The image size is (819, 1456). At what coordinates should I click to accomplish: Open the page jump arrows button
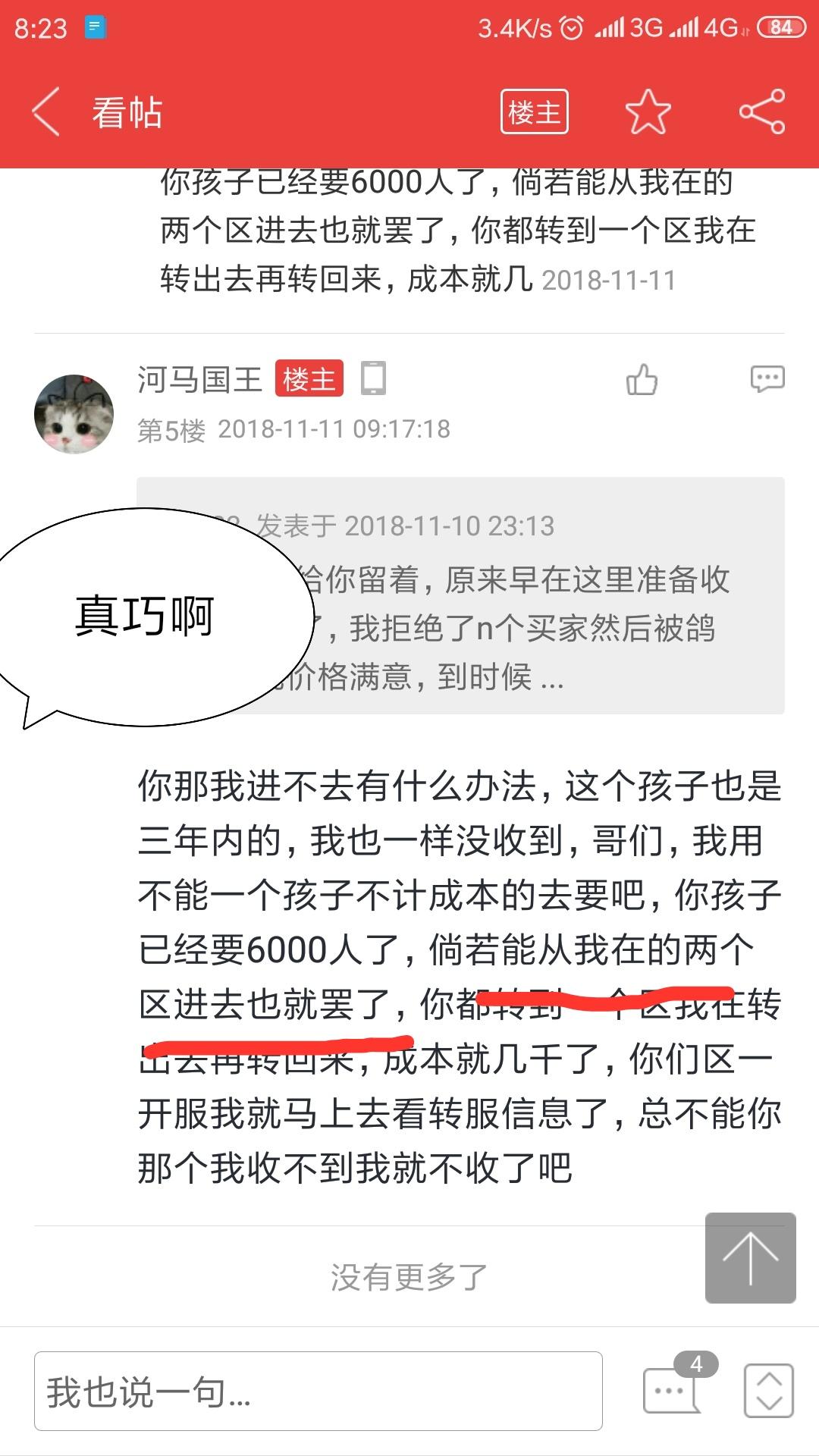[x=769, y=1391]
